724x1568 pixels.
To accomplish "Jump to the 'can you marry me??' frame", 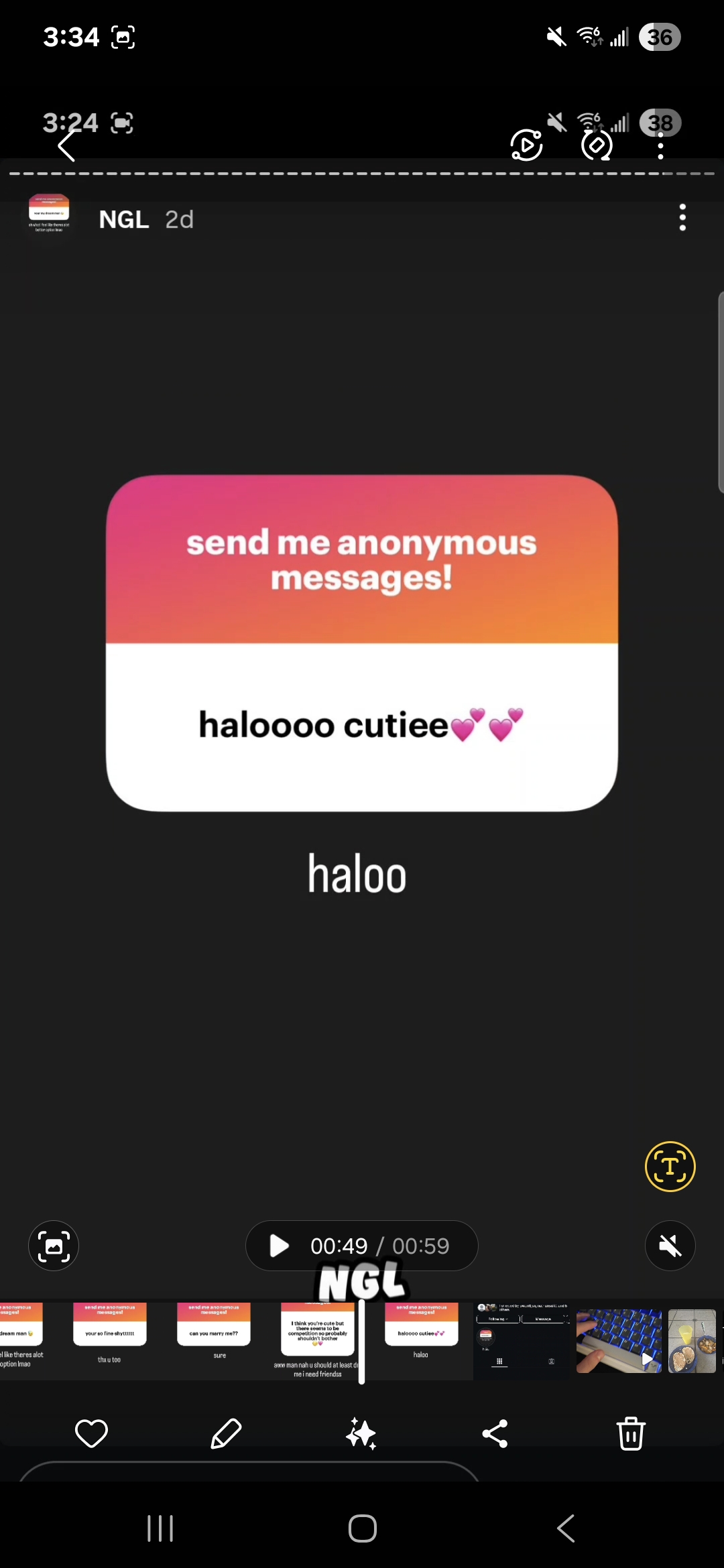I will click(214, 1340).
